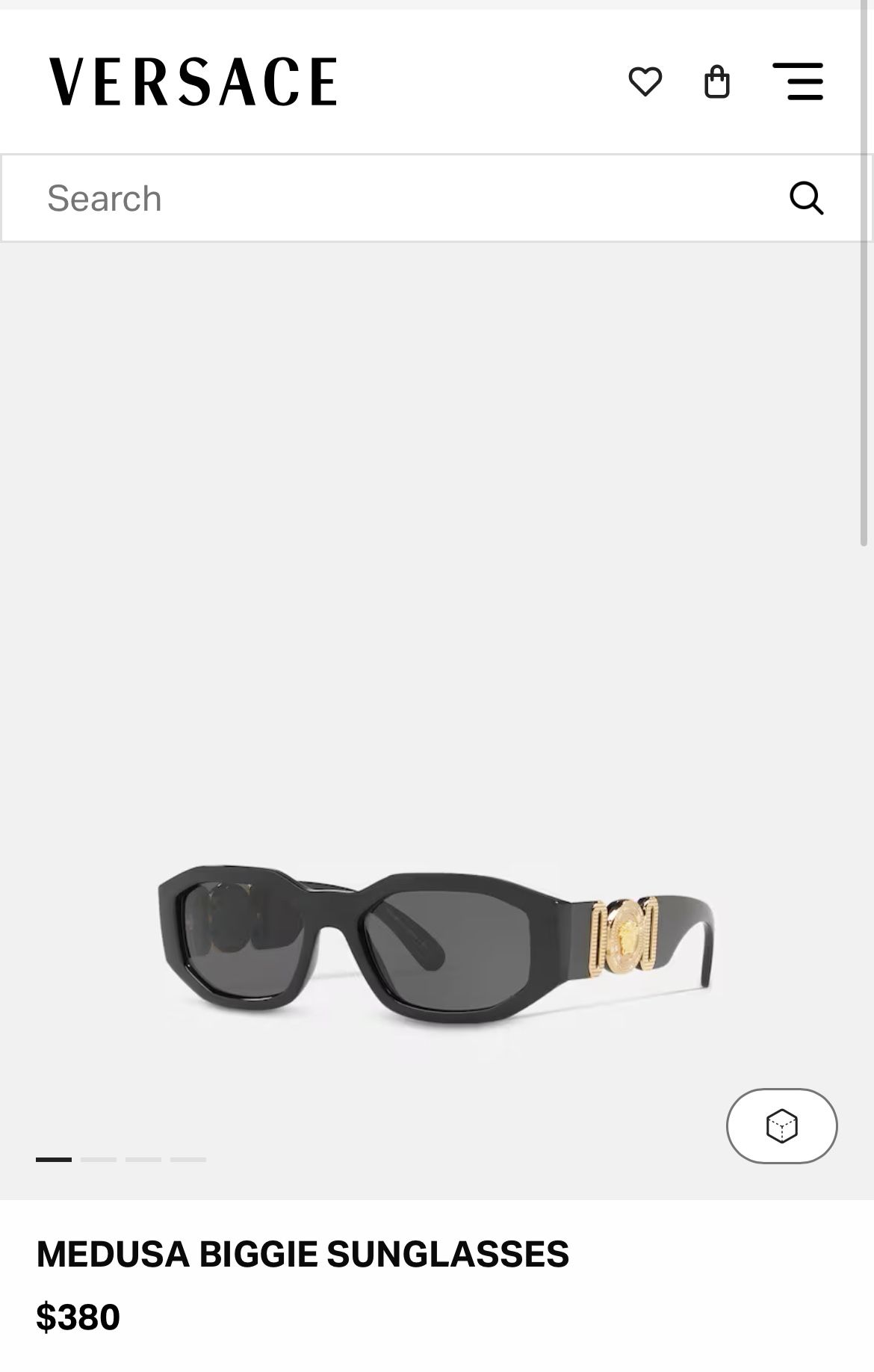
Task: Click the search magnifier icon
Action: (x=806, y=198)
